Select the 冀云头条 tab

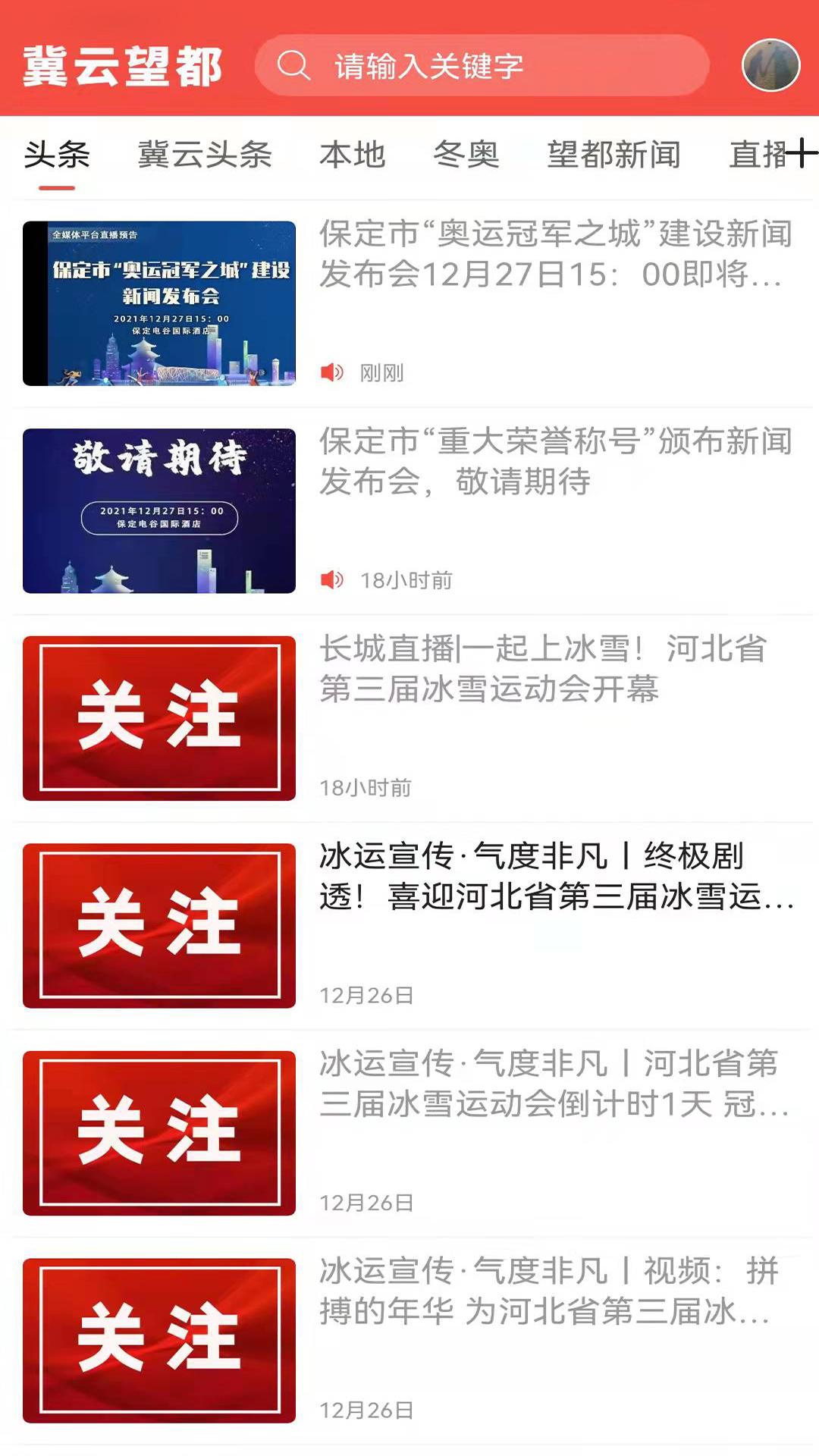[x=205, y=154]
